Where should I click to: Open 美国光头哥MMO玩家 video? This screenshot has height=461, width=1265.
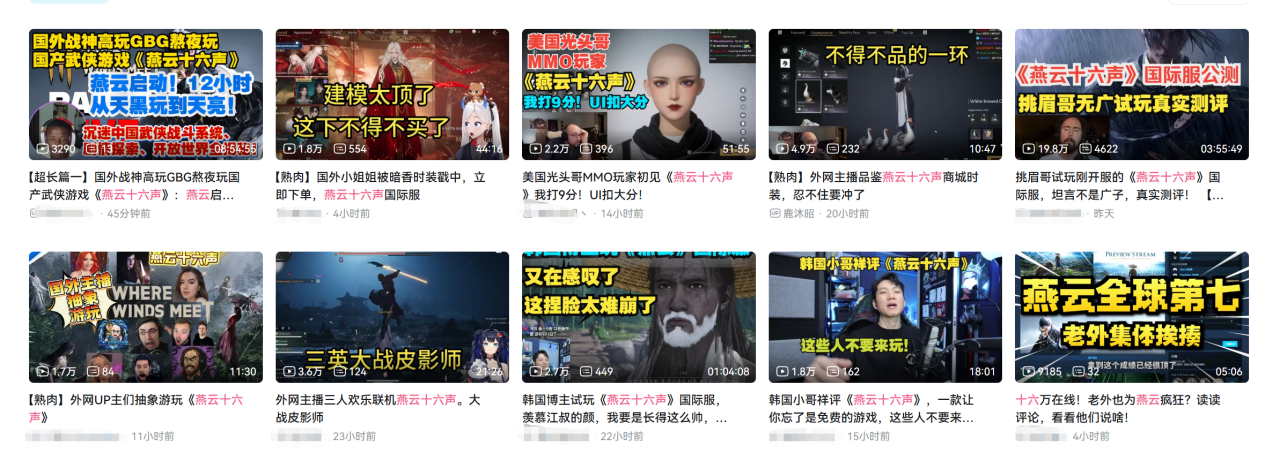point(638,94)
